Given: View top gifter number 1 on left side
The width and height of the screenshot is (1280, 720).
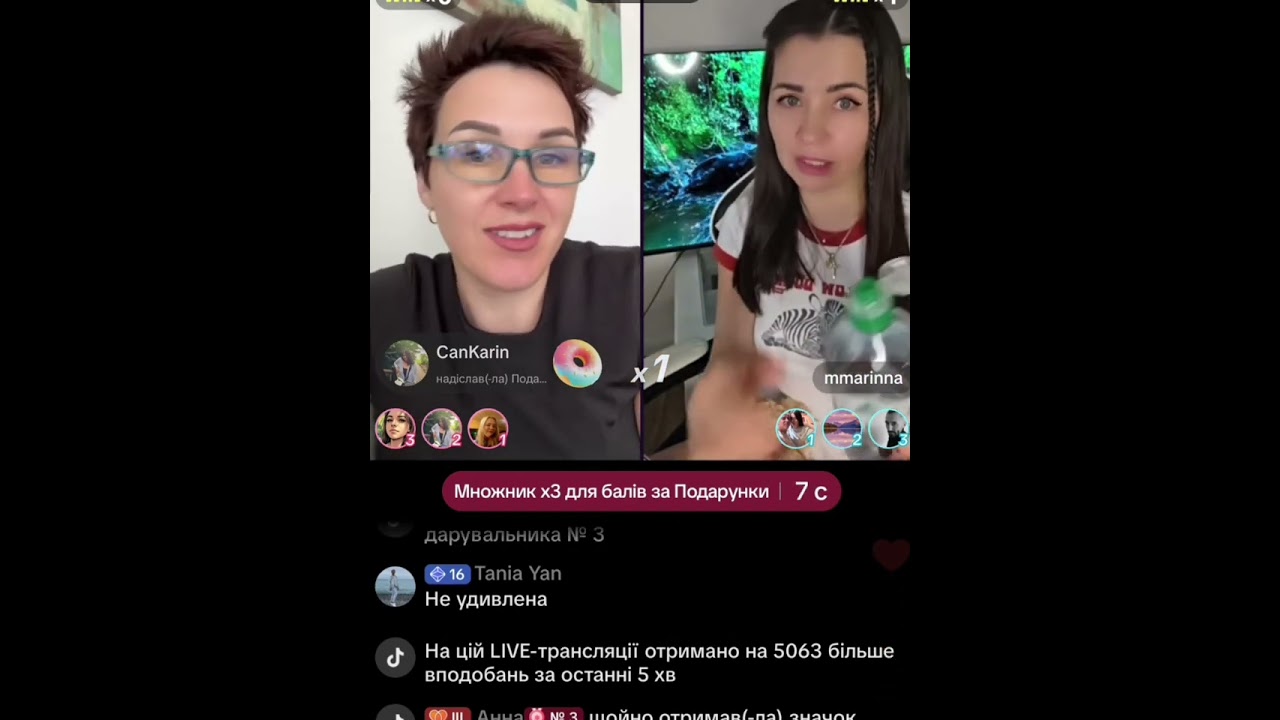Looking at the screenshot, I should (x=488, y=429).
